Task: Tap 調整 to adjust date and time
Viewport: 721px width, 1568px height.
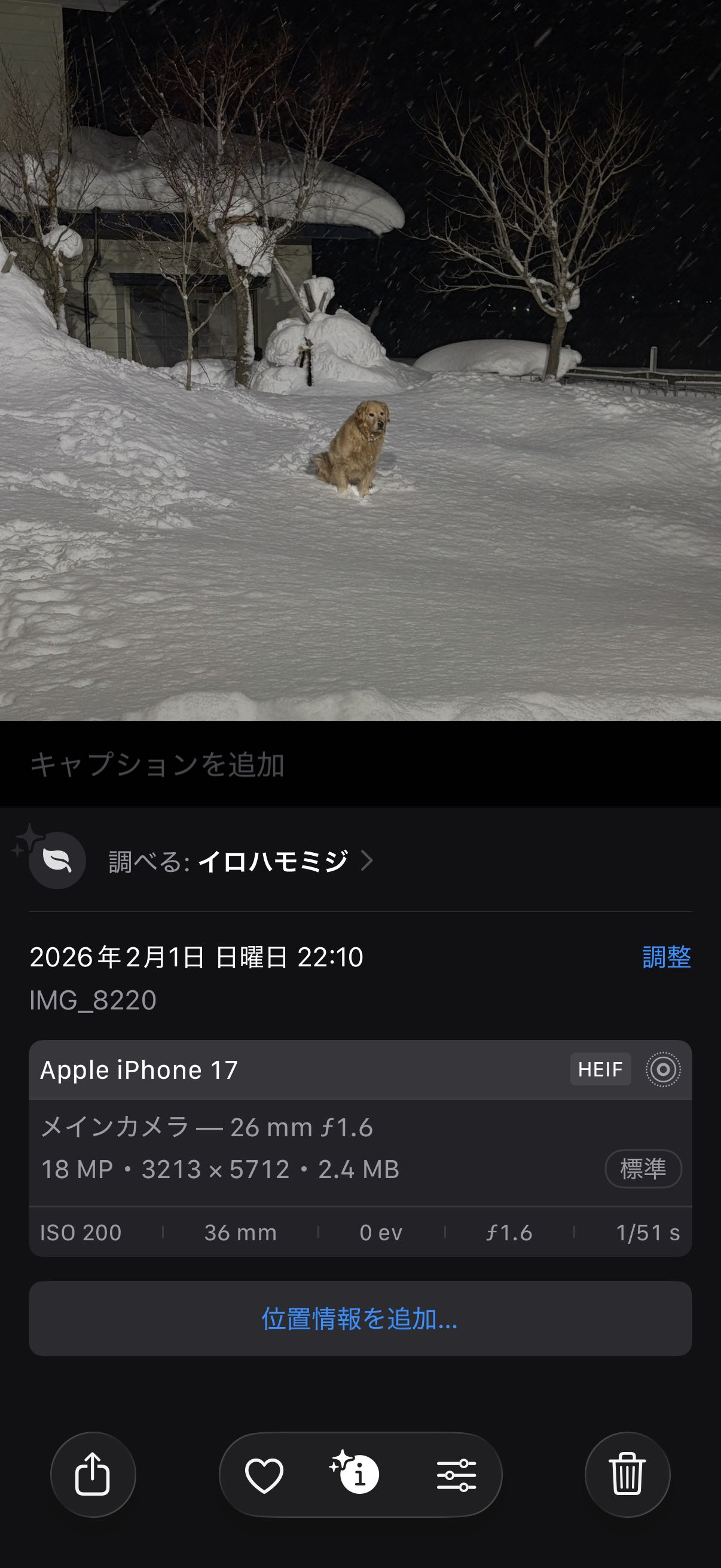Action: point(666,957)
